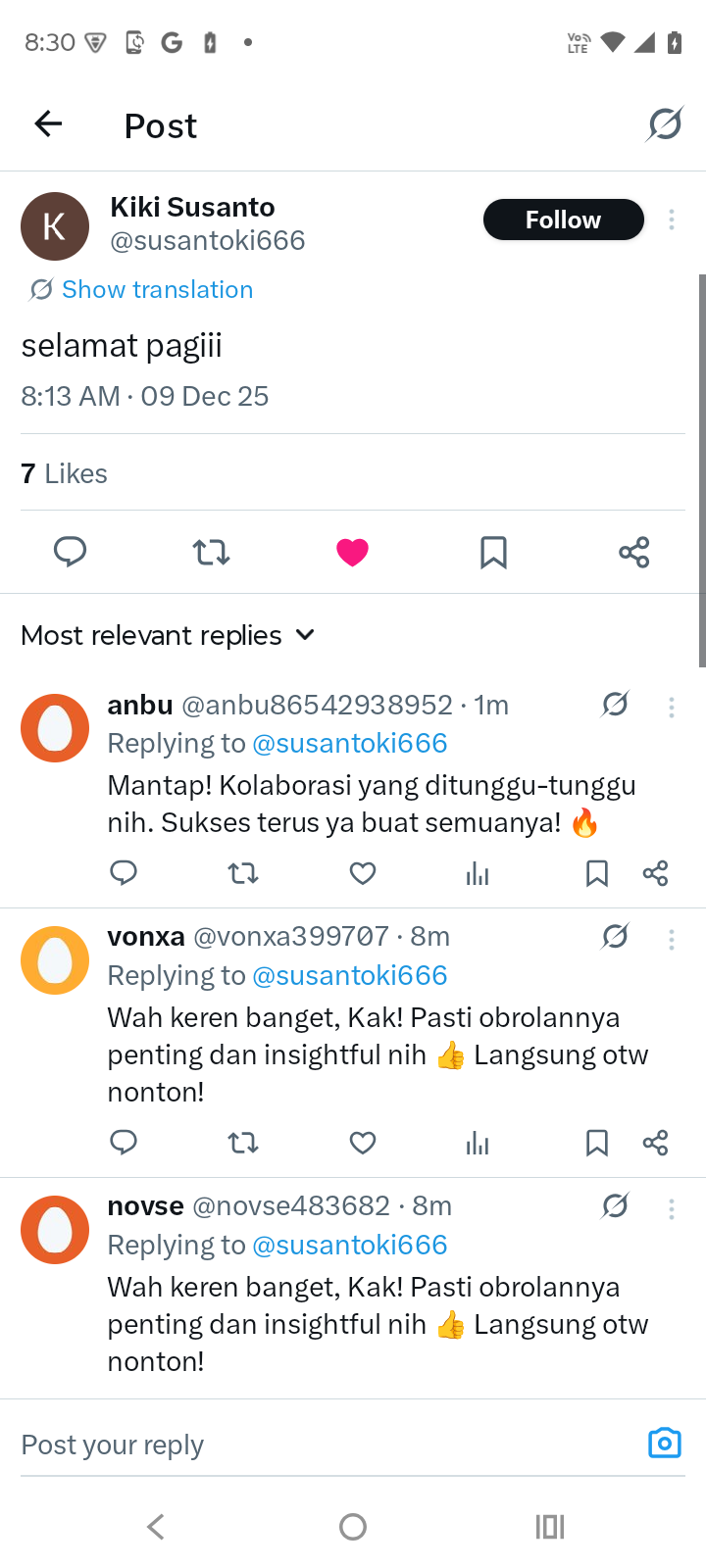Open the overflow menu on anbu's reply
Image resolution: width=706 pixels, height=1568 pixels.
click(x=672, y=707)
